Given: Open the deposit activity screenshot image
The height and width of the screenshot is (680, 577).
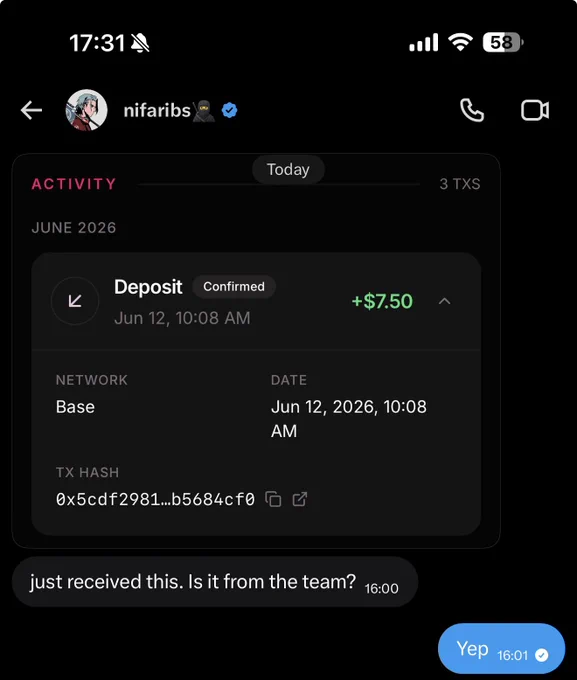Looking at the screenshot, I should click(256, 350).
